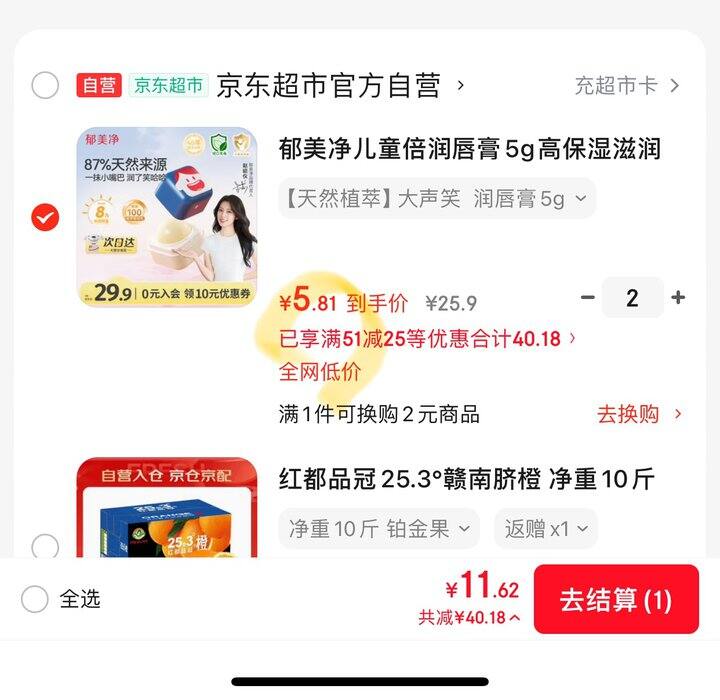
Task: Proceed with 去结算 checkout button
Action: click(616, 599)
